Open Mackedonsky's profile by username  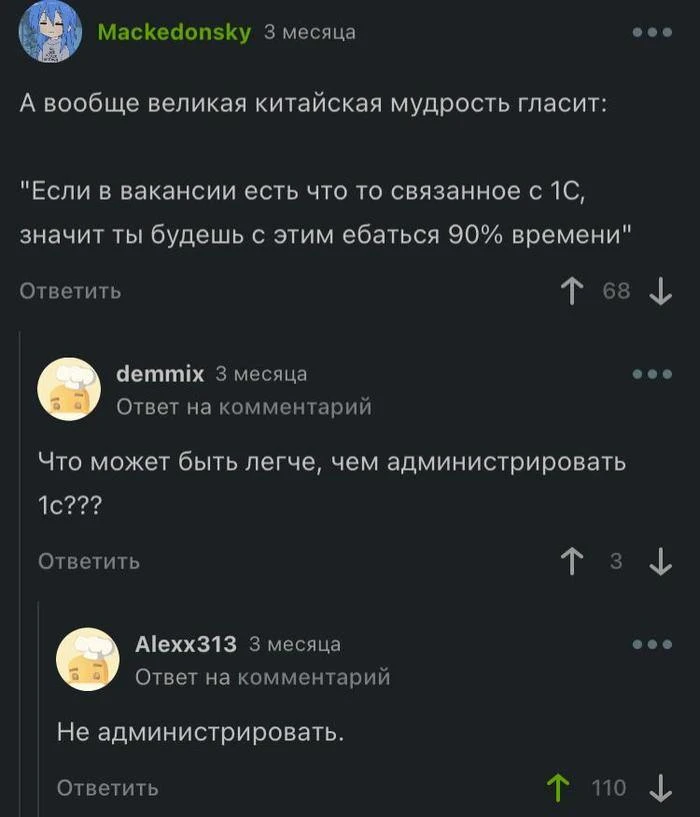174,33
